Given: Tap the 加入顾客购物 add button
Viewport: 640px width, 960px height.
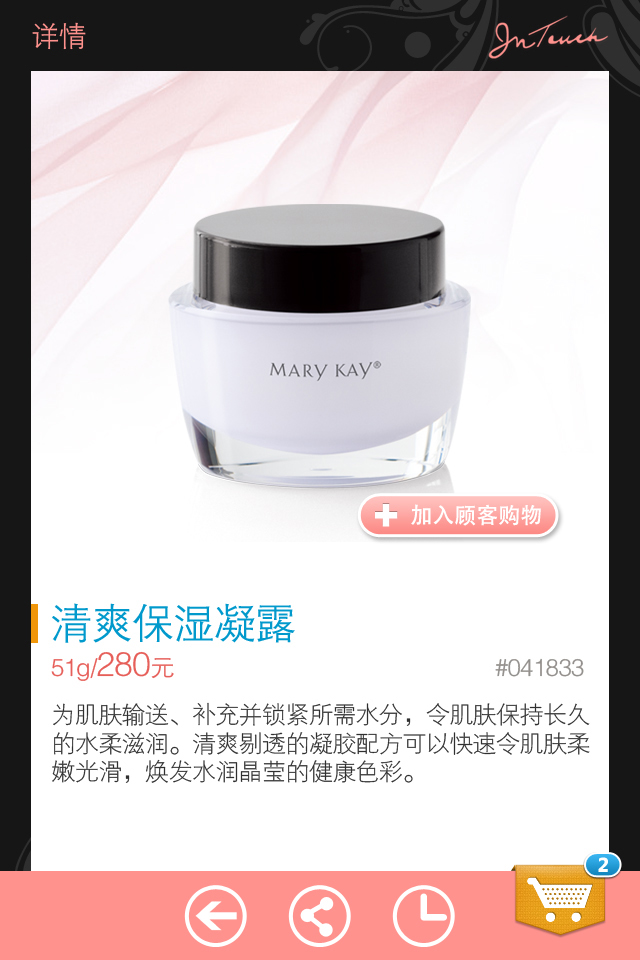Looking at the screenshot, I should pyautogui.click(x=458, y=516).
